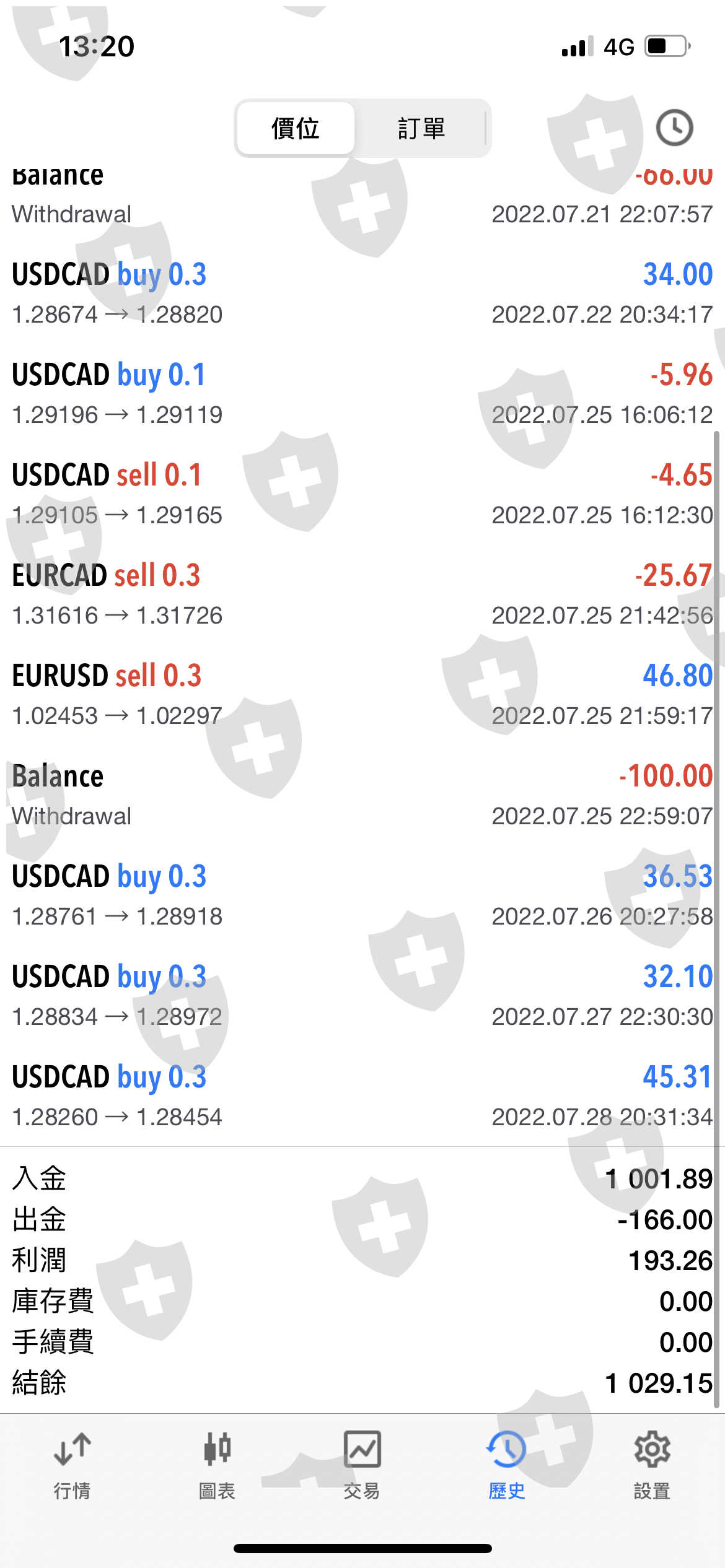Tap the USDCAD sell 0.1 trade showing -4.65
The image size is (725, 1568).
tap(362, 494)
